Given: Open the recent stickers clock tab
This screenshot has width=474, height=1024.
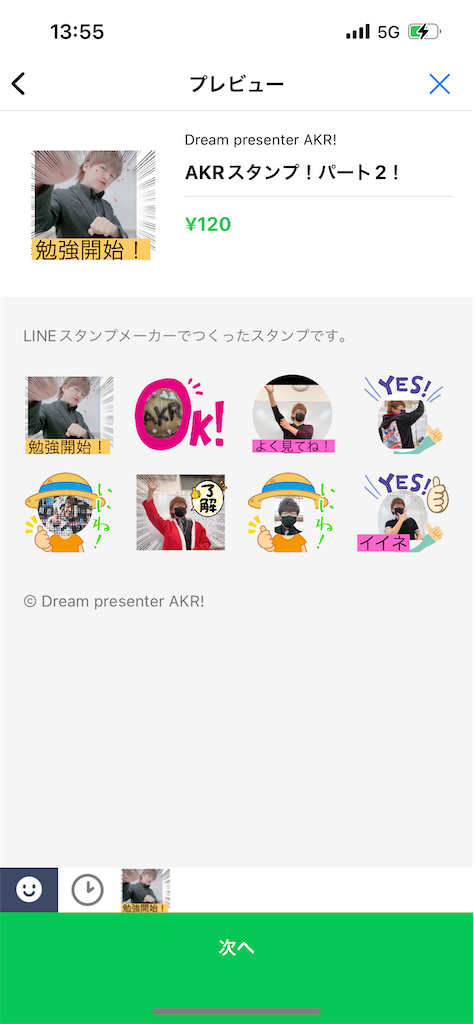Looking at the screenshot, I should point(87,890).
